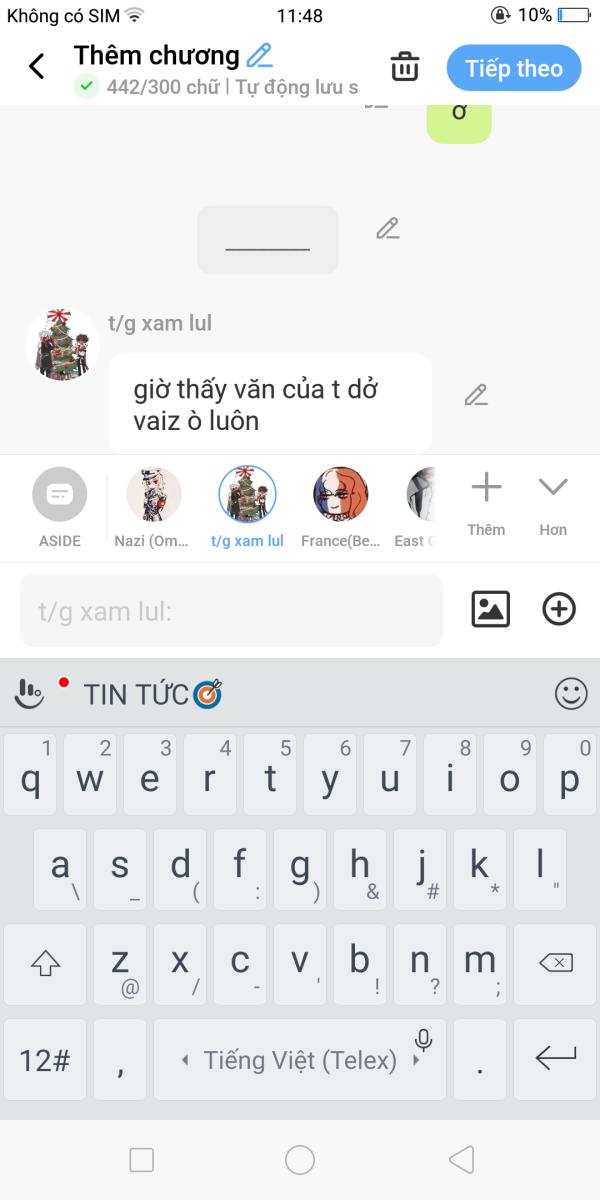Edit the divider line block
600x1200 pixels.
[388, 228]
